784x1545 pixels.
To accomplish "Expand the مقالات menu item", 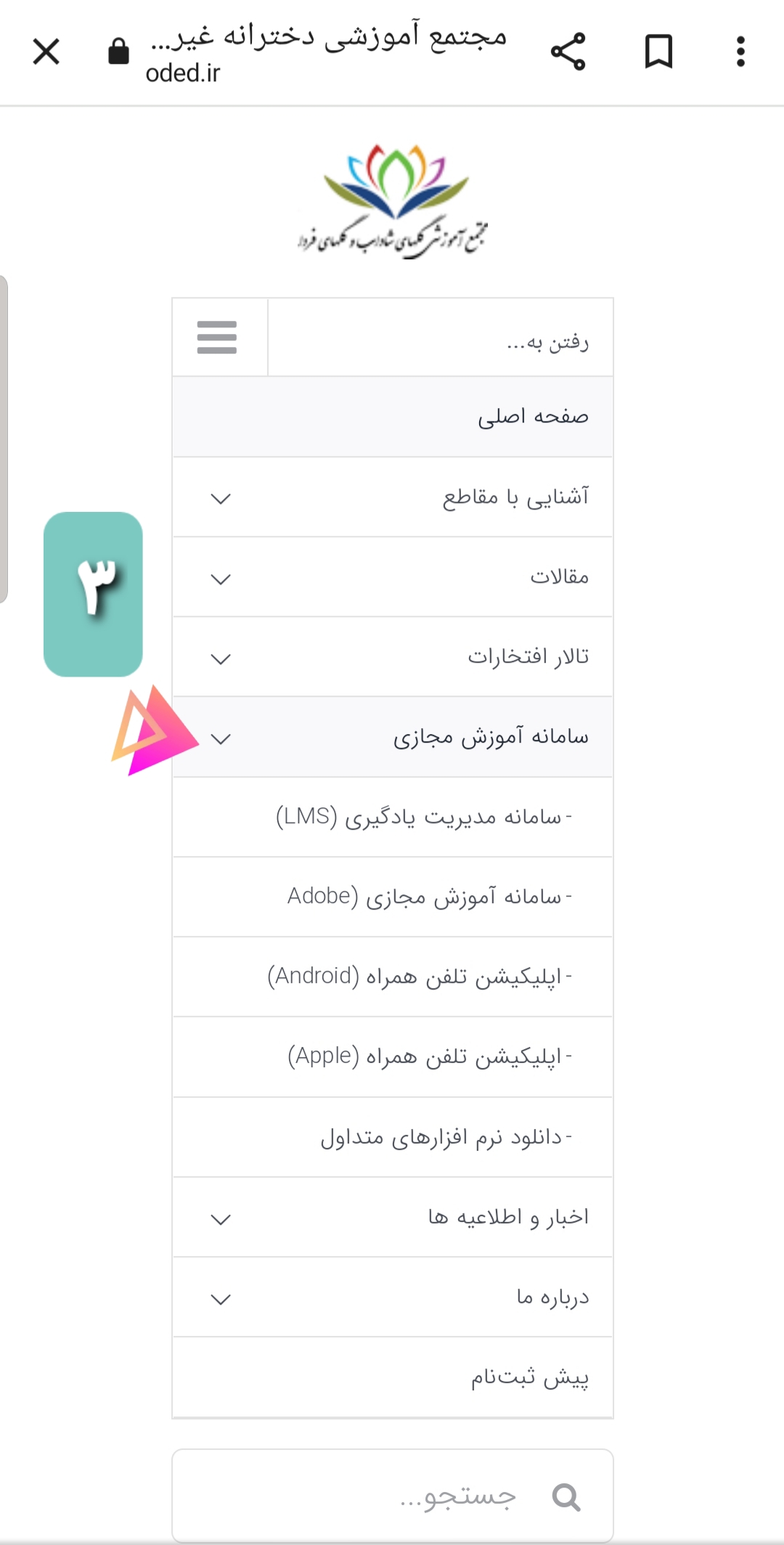I will click(x=221, y=579).
